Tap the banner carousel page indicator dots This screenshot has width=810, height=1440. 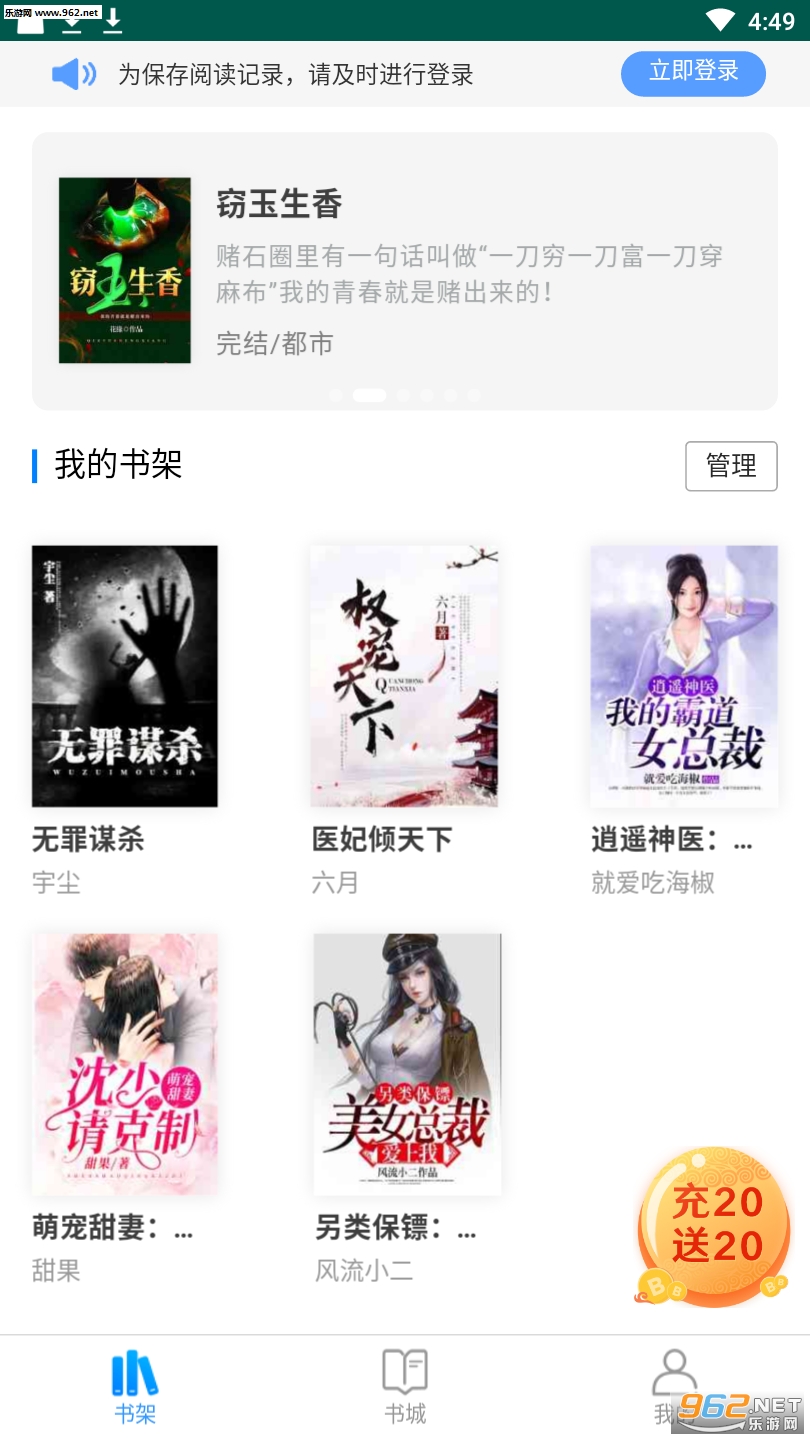tap(405, 396)
